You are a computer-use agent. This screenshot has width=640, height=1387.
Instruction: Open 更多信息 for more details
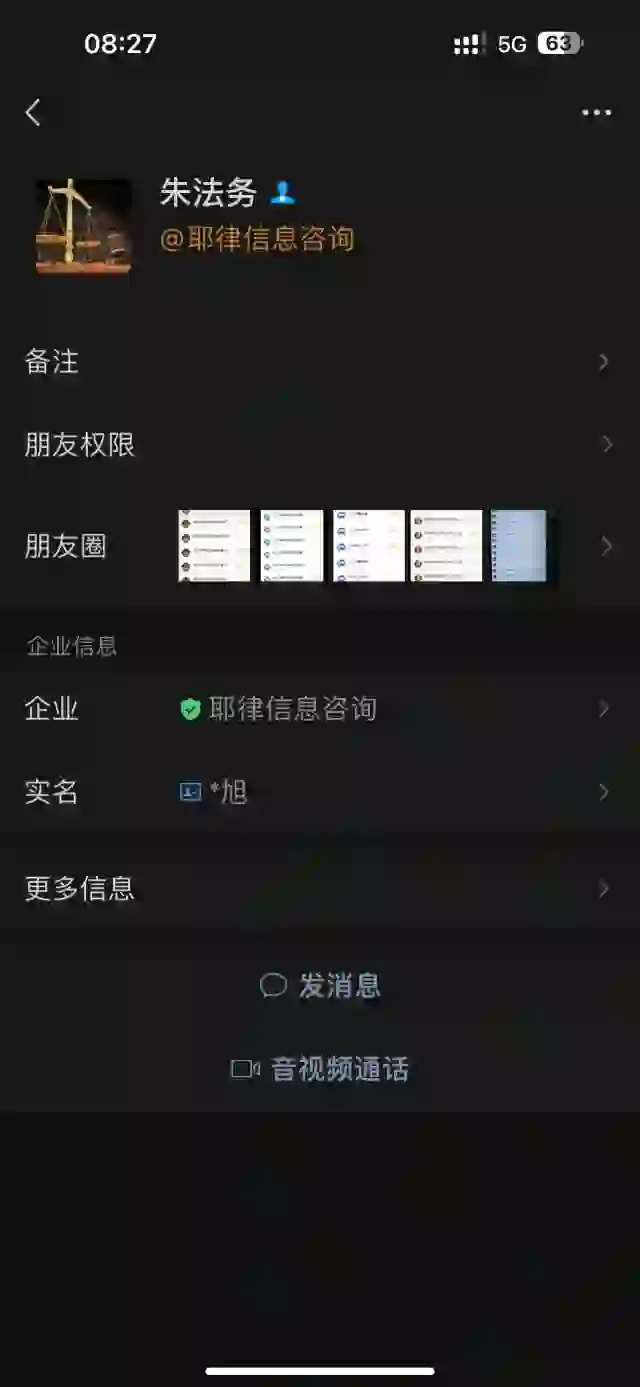coord(320,888)
